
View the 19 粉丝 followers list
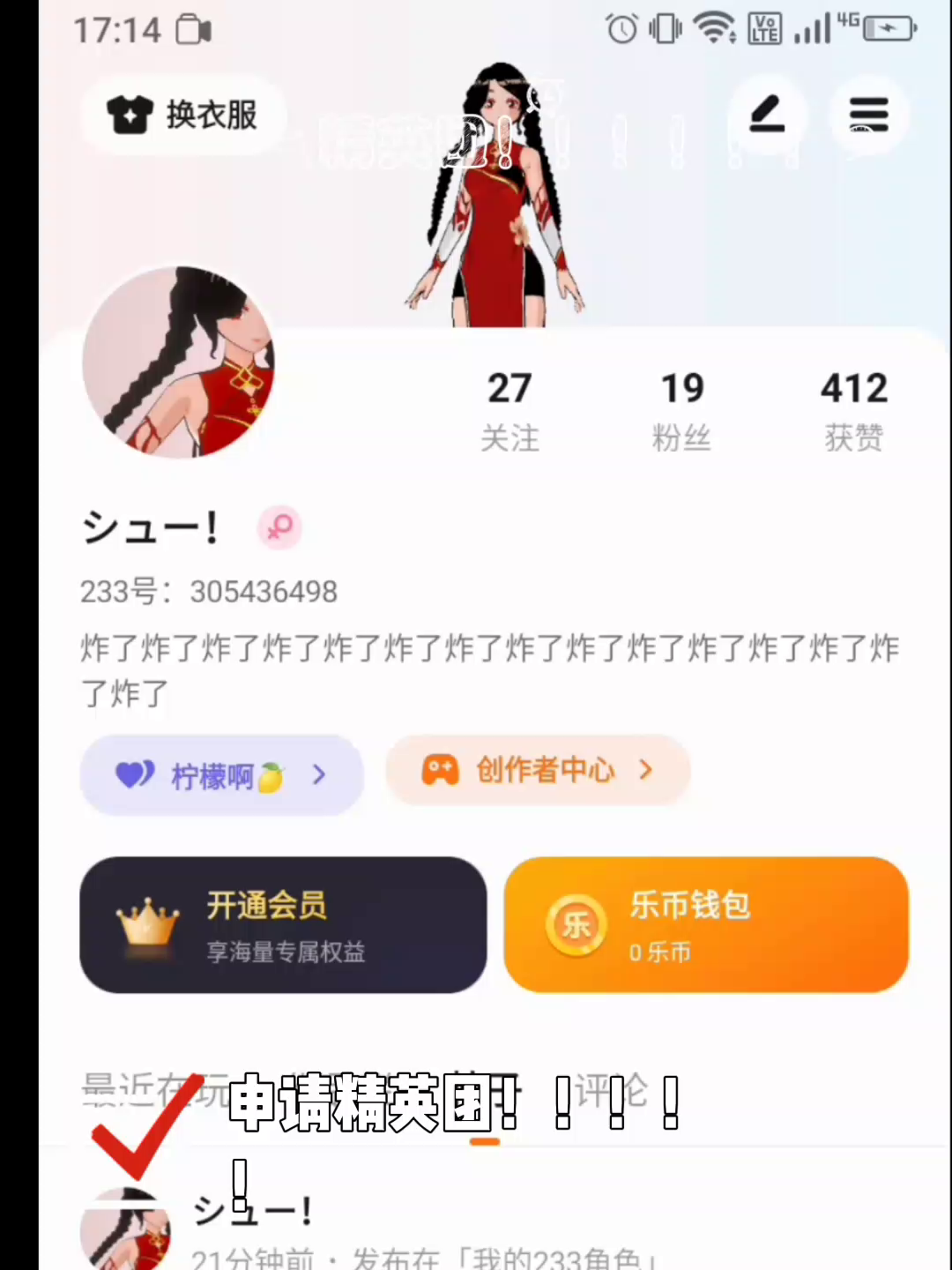pyautogui.click(x=682, y=410)
